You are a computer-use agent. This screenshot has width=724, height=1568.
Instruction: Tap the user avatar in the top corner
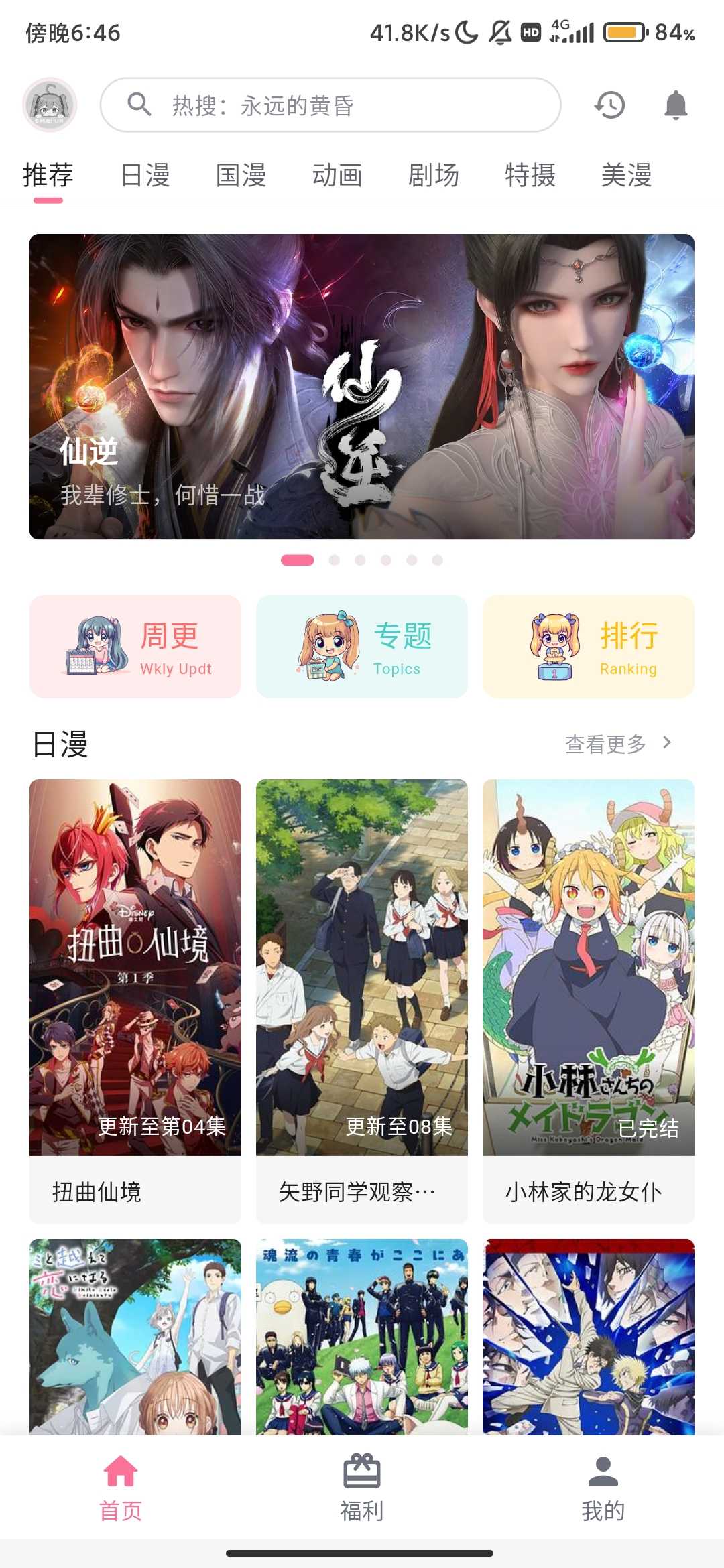click(50, 105)
